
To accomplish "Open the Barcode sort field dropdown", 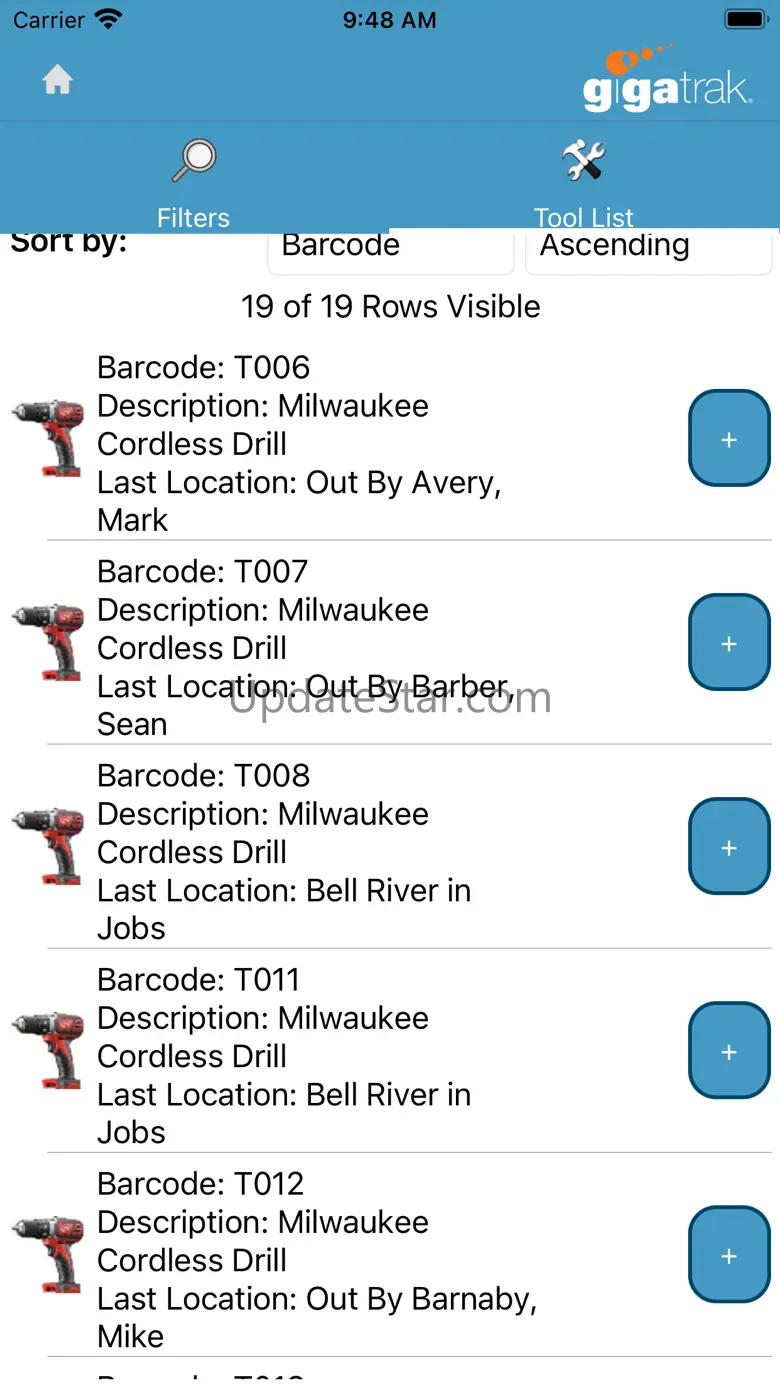I will [390, 248].
